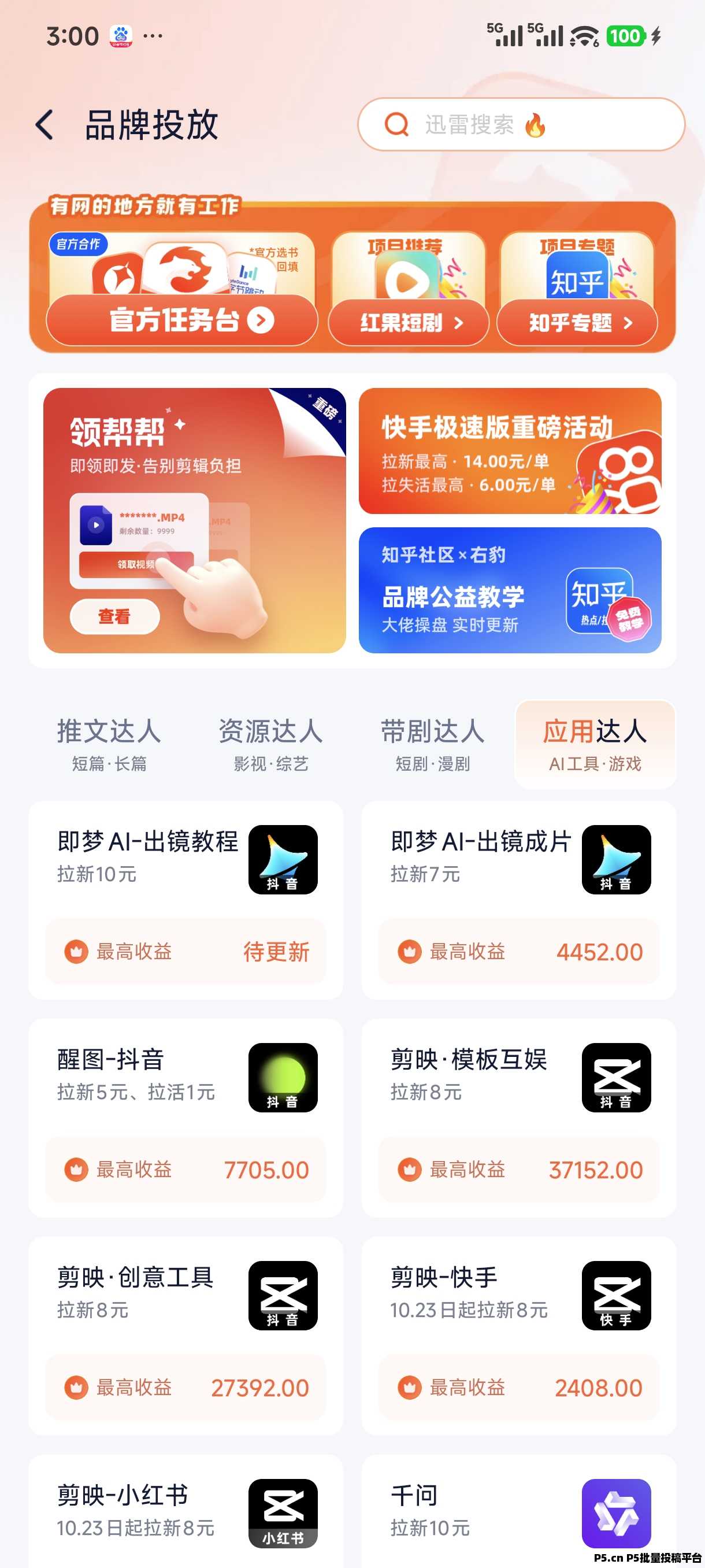Click the 查看 button on 领帮帮 card

click(114, 616)
